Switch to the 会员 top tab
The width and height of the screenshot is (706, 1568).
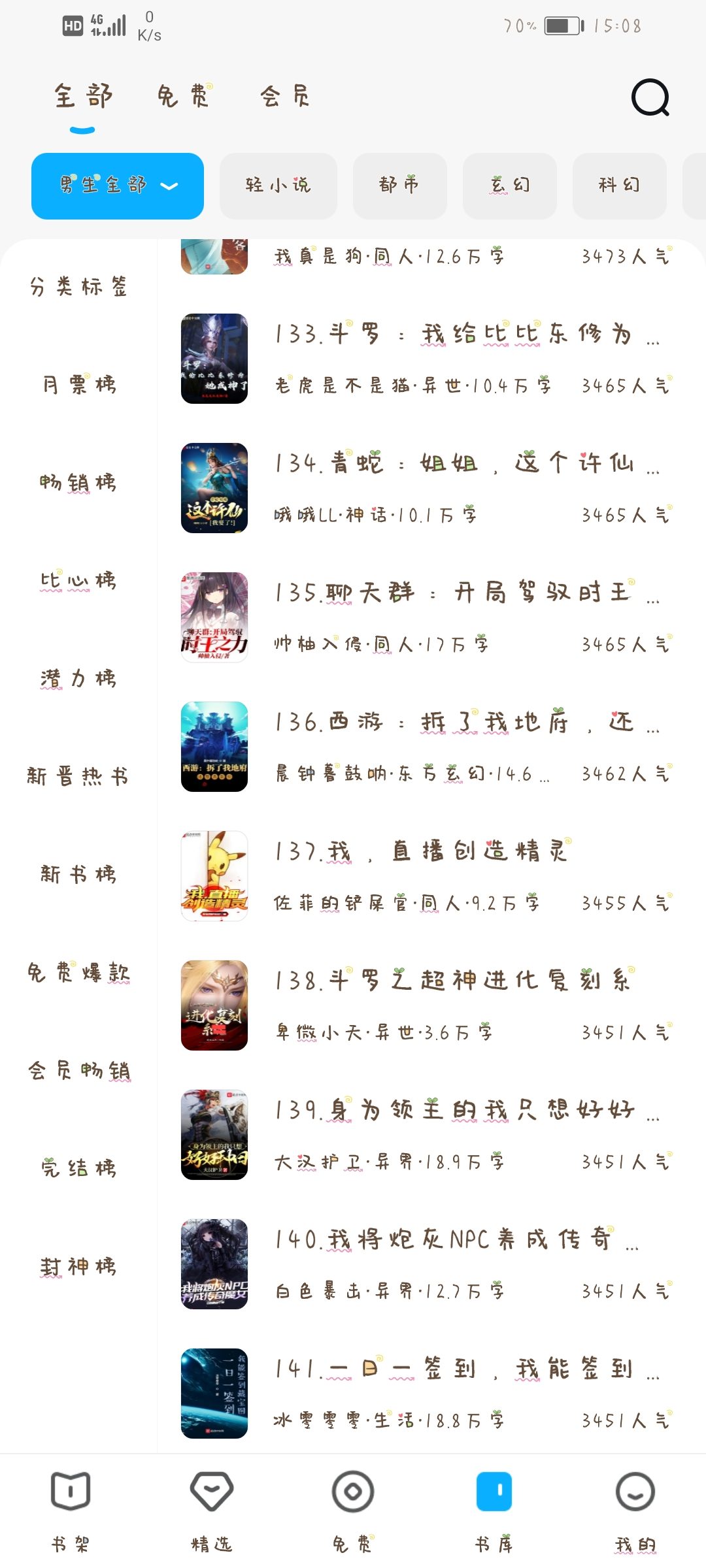tap(284, 97)
